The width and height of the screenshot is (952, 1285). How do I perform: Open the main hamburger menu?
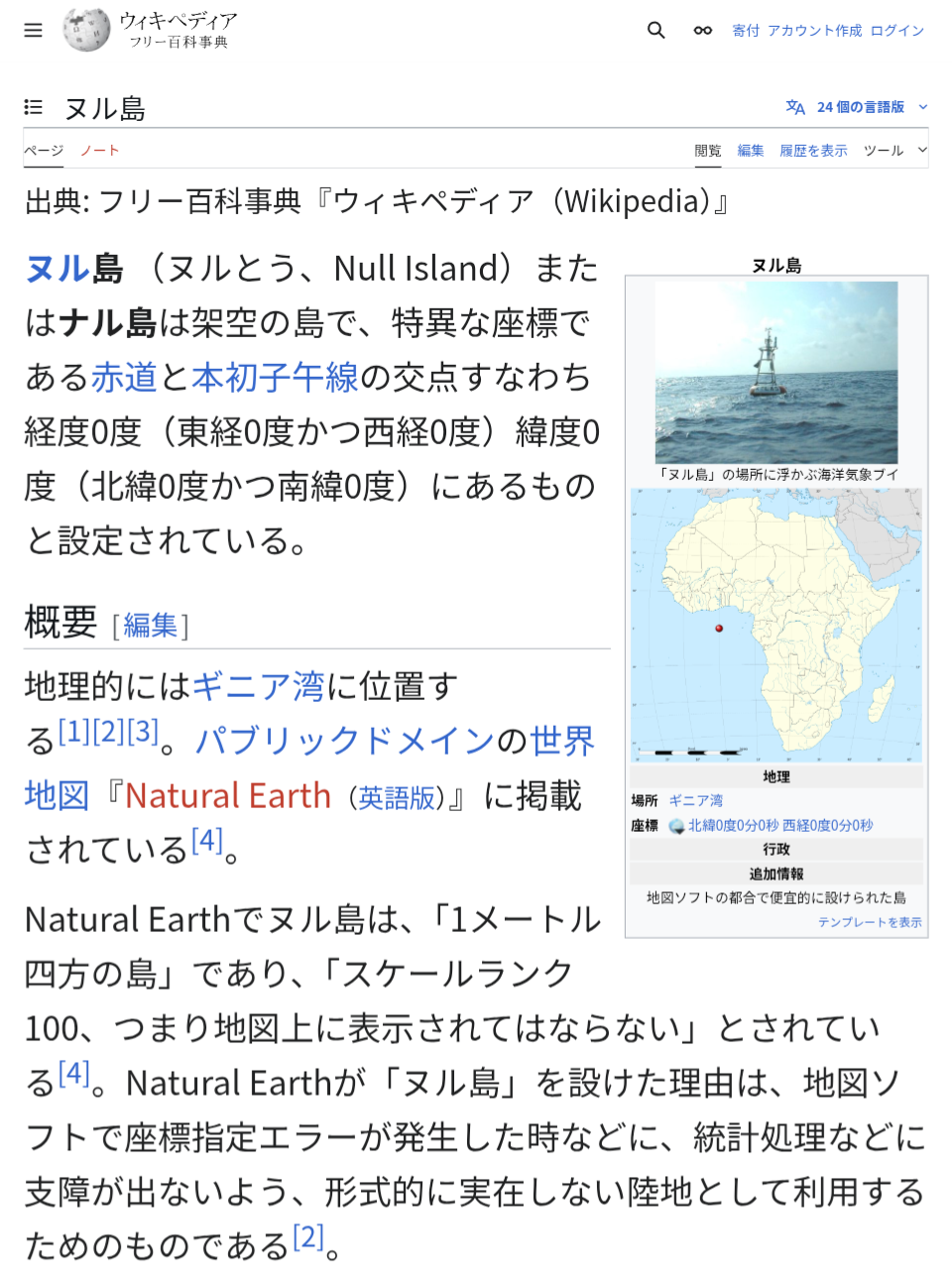(34, 31)
